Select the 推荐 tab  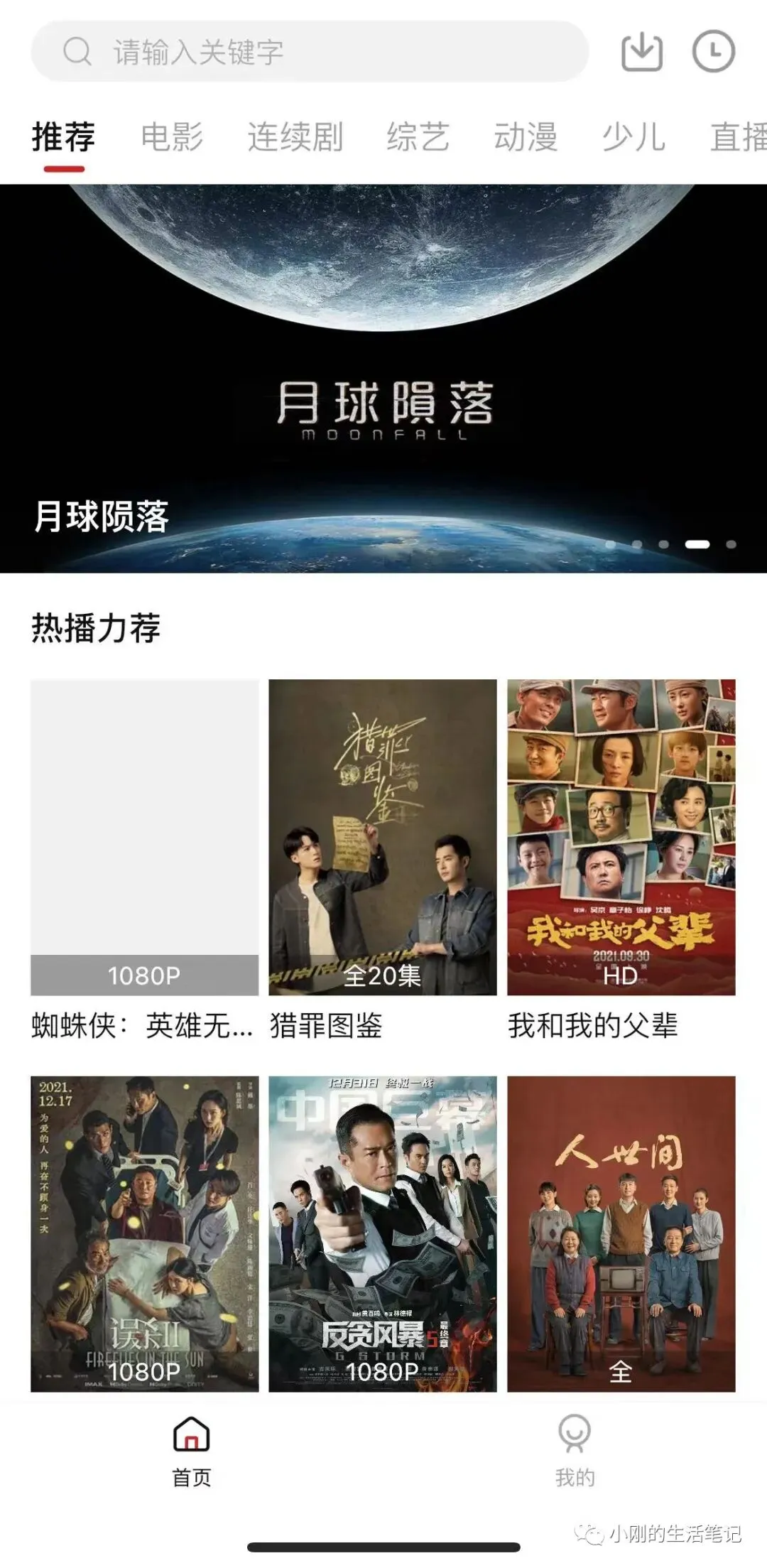pyautogui.click(x=63, y=137)
